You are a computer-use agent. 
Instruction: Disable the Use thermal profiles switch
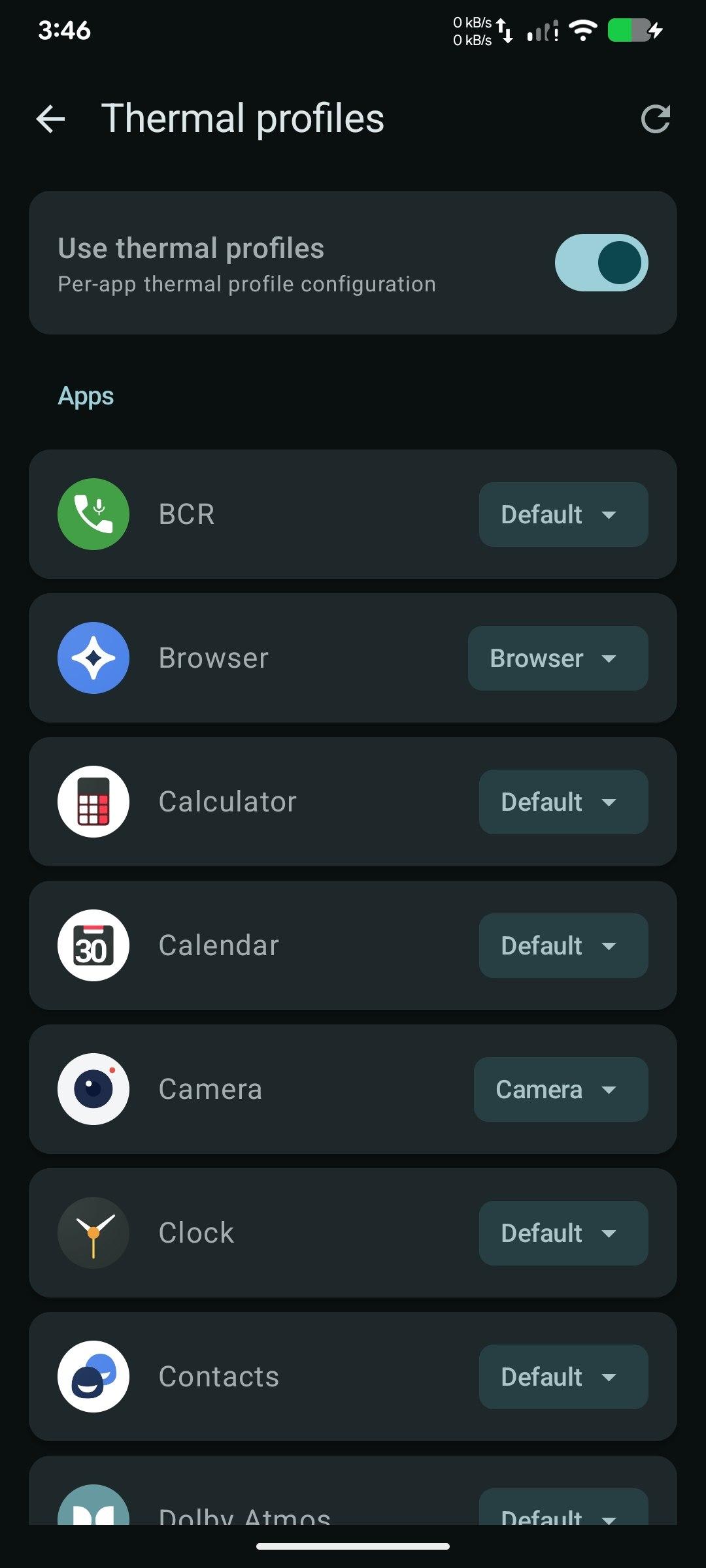pos(601,263)
